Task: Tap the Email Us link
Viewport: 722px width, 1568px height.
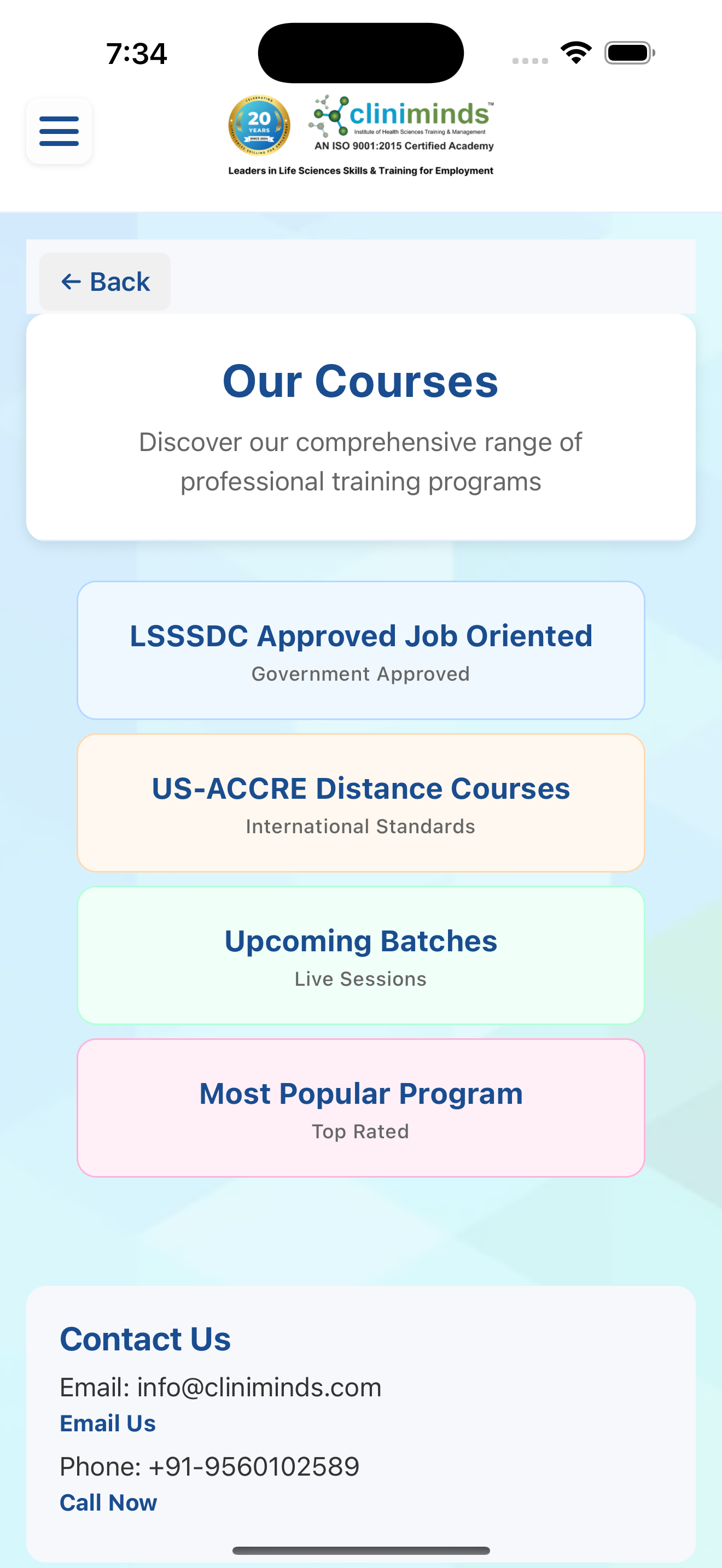Action: pyautogui.click(x=108, y=1423)
